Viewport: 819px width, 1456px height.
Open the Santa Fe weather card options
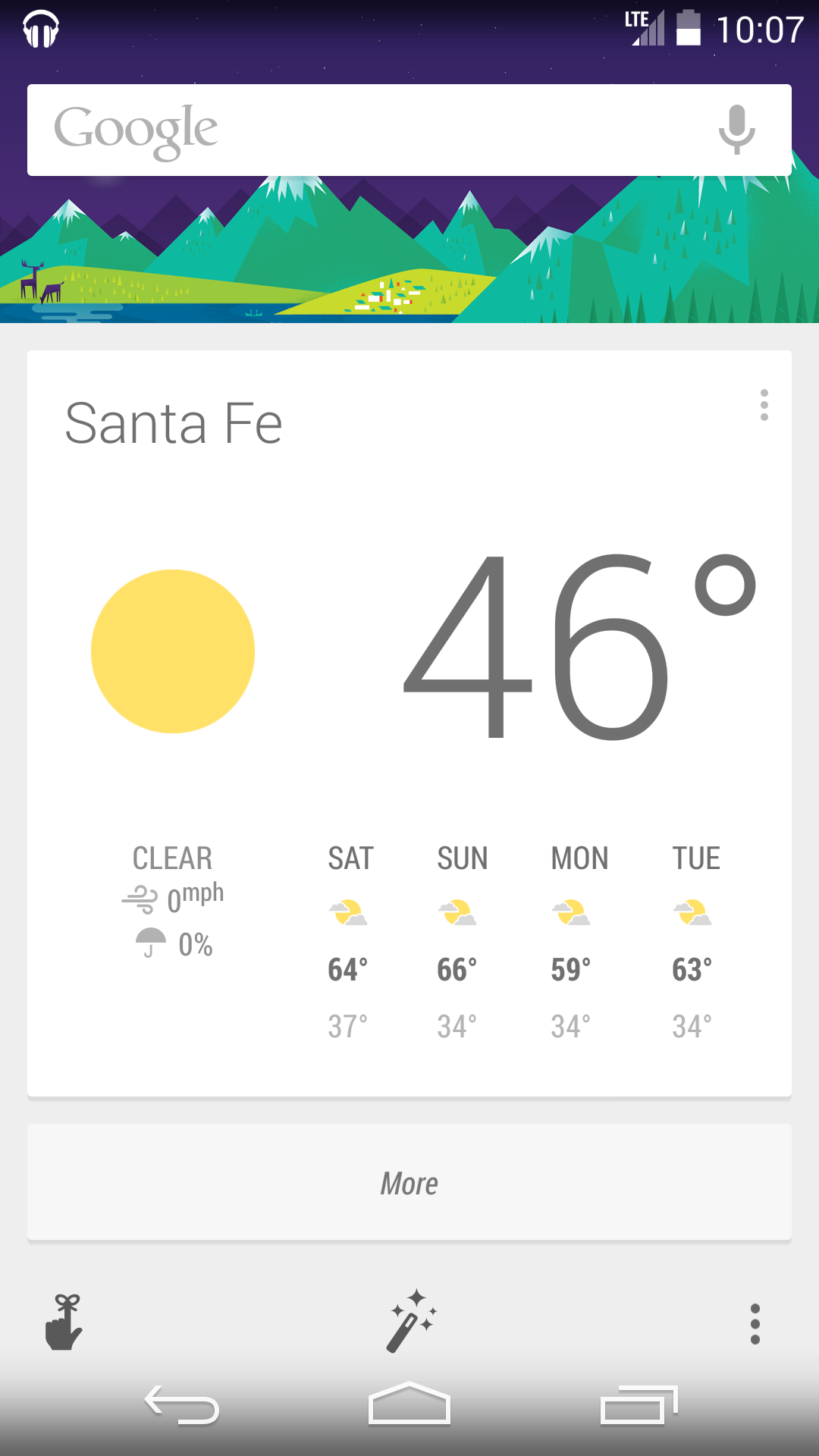pyautogui.click(x=764, y=405)
